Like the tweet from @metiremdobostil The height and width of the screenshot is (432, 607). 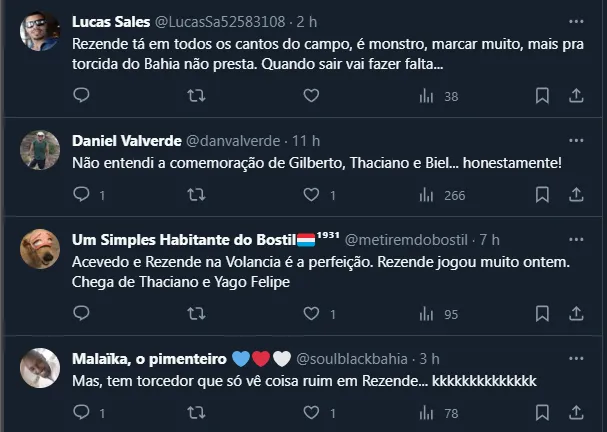point(311,314)
